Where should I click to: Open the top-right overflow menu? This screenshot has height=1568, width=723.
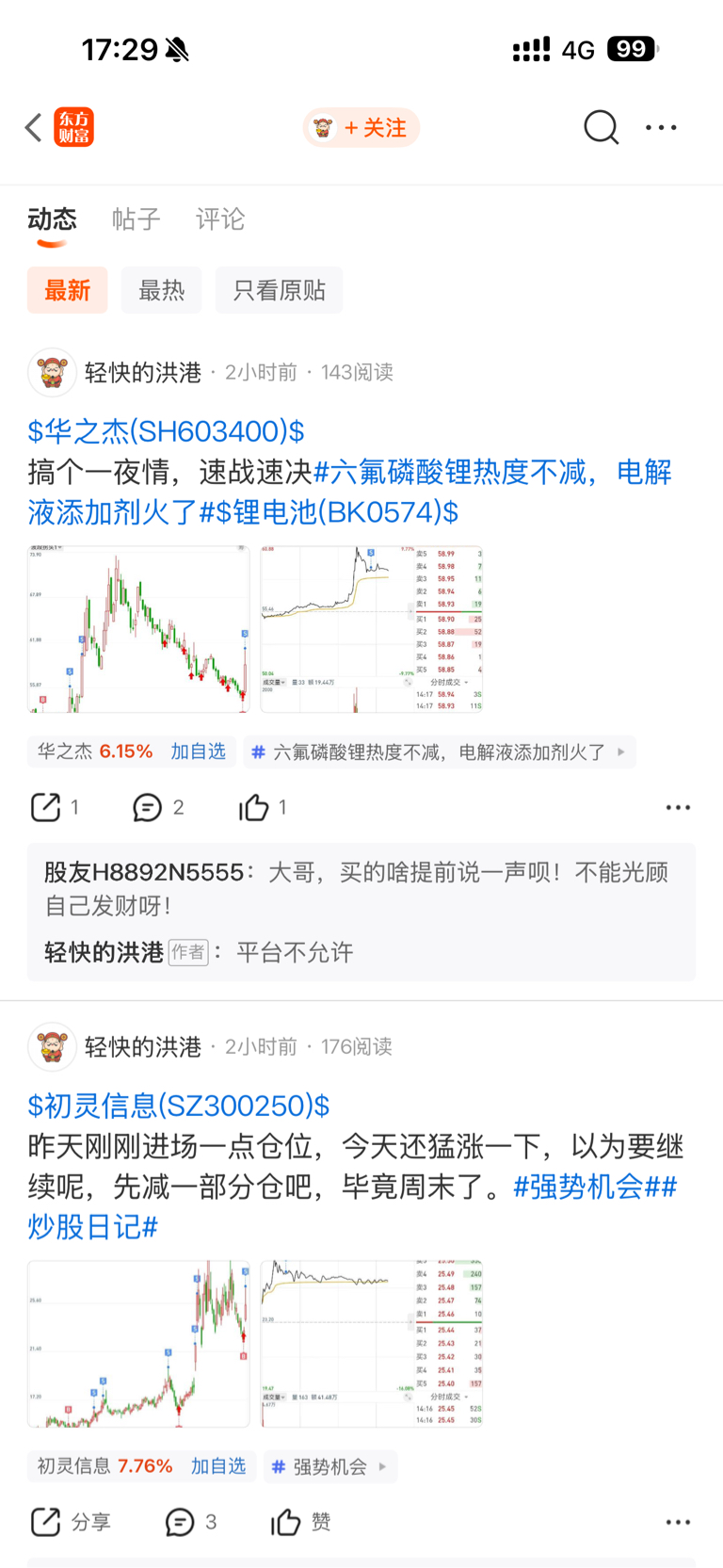click(x=661, y=127)
